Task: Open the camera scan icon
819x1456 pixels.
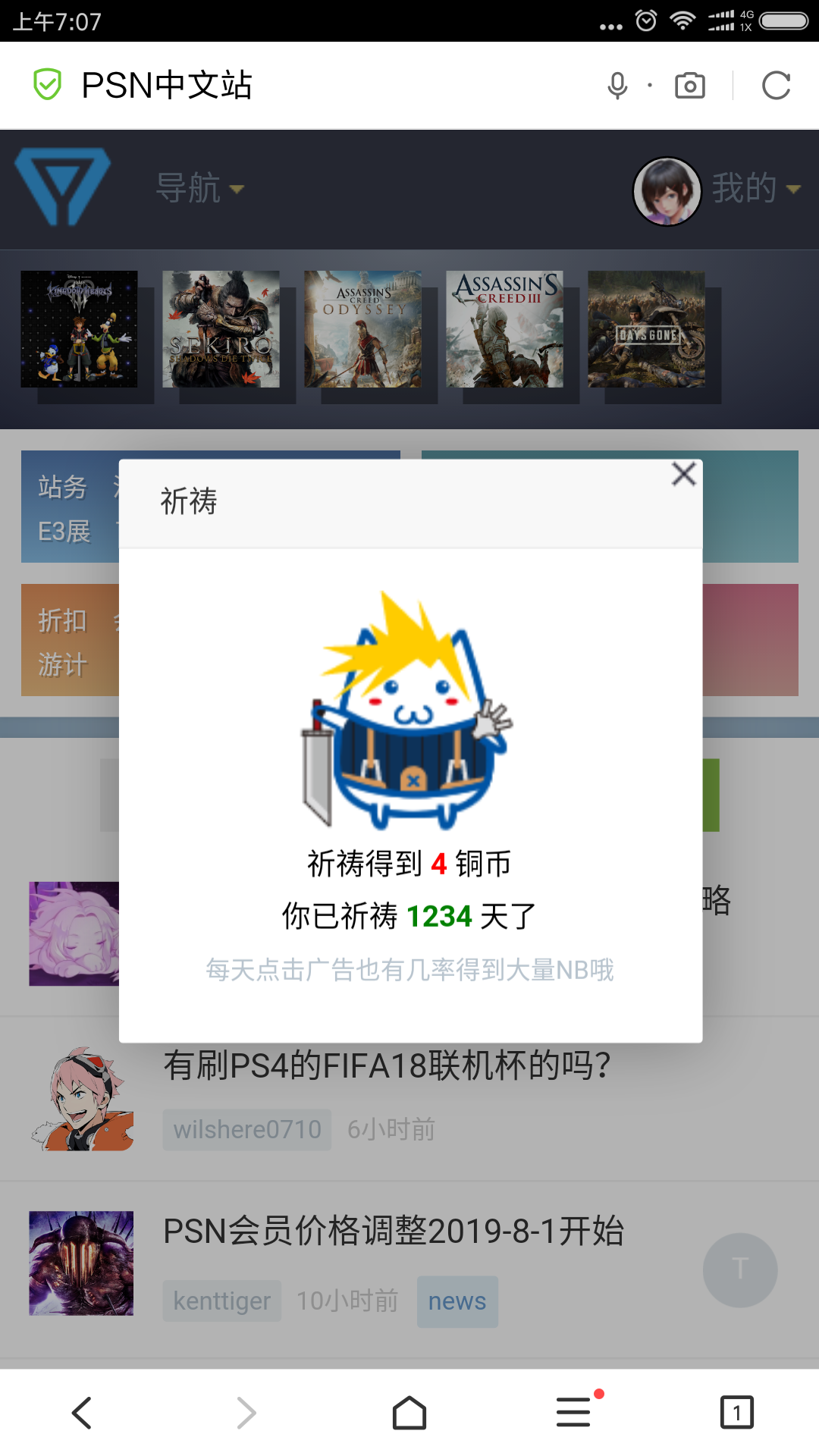Action: (689, 86)
